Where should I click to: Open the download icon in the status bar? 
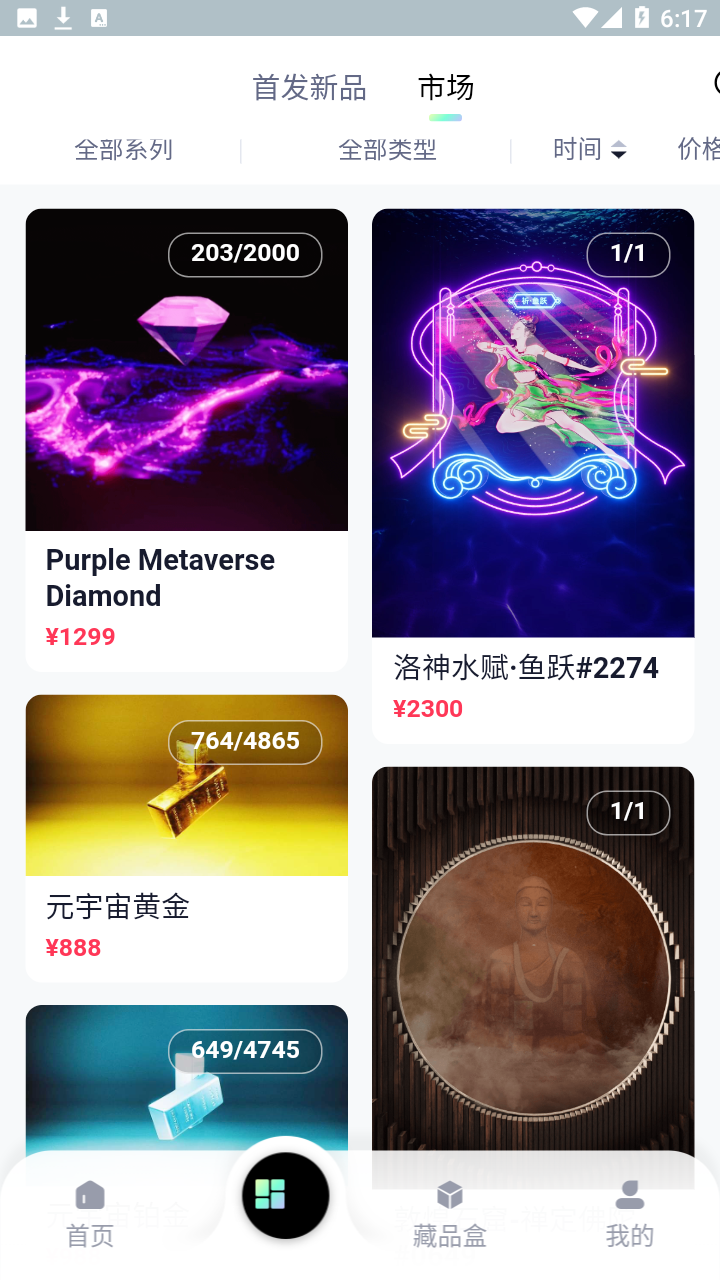point(62,17)
